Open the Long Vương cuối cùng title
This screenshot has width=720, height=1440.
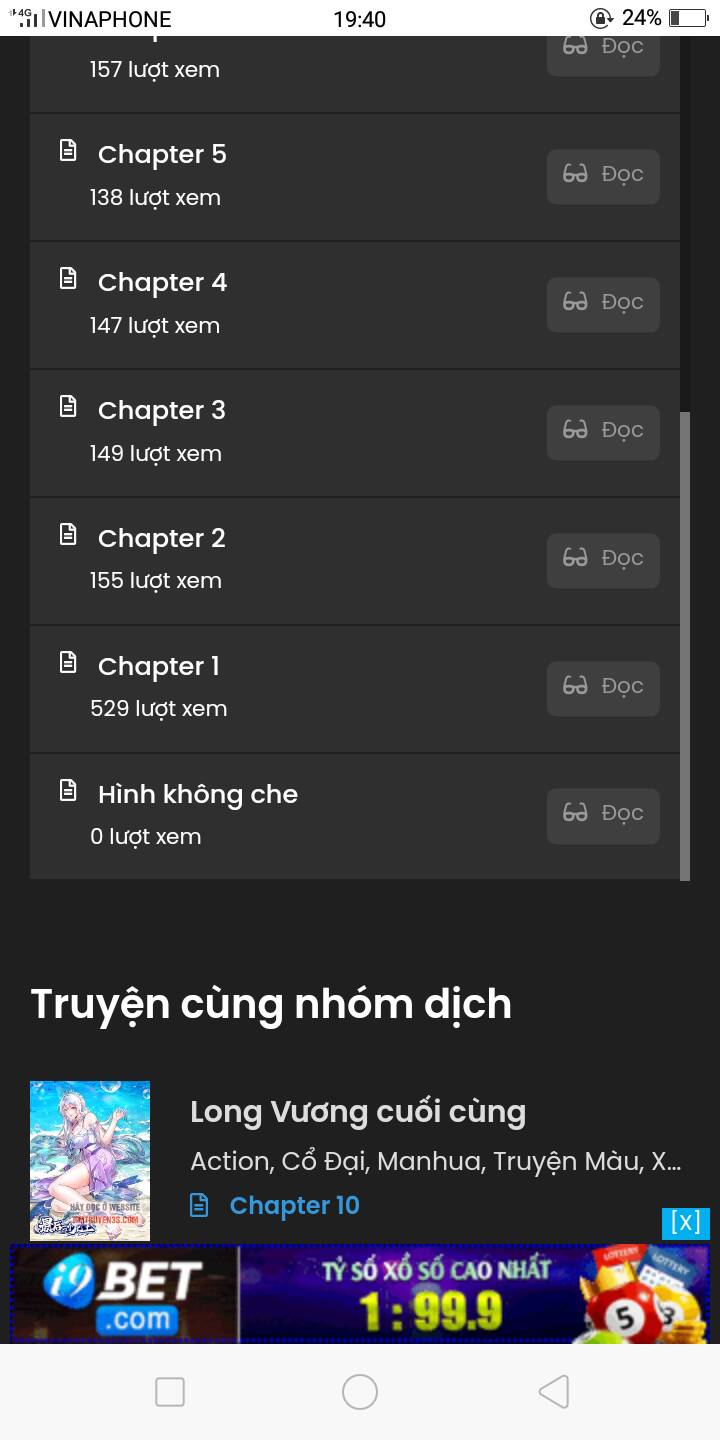(358, 1112)
